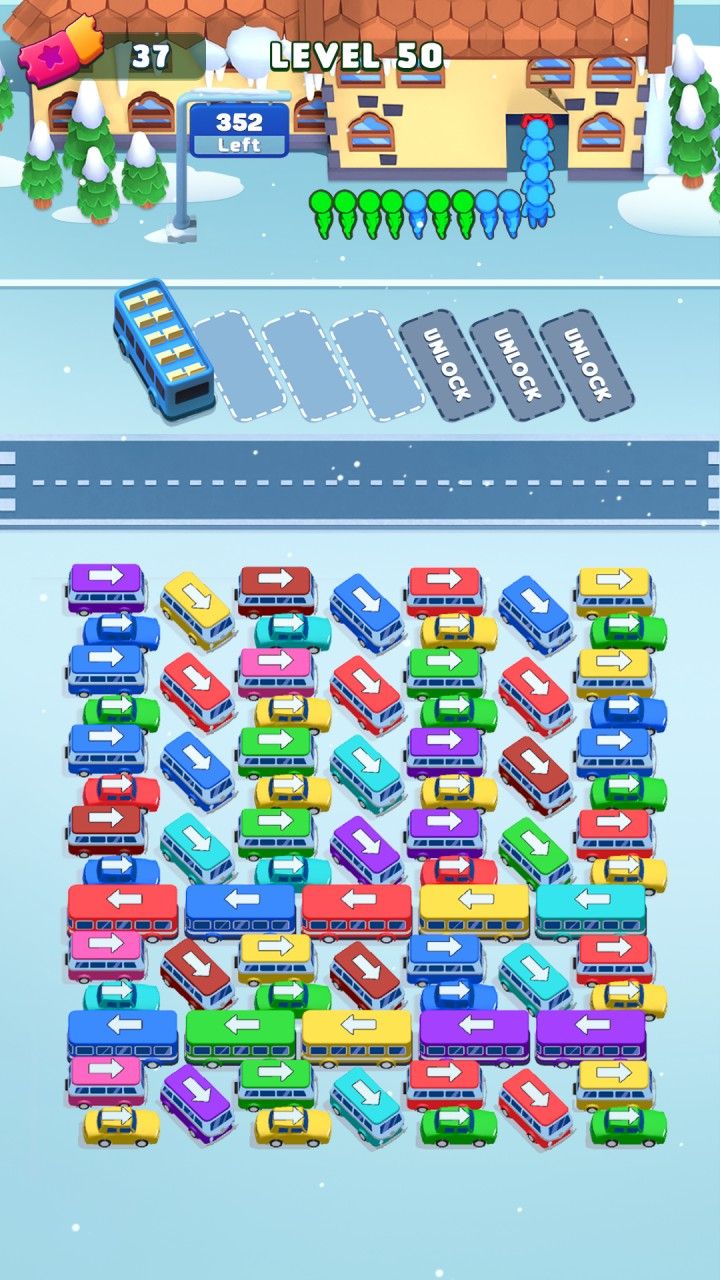Select the green car in the bottom-right corner
Screen dimensions: 720x1280
[x=628, y=1123]
